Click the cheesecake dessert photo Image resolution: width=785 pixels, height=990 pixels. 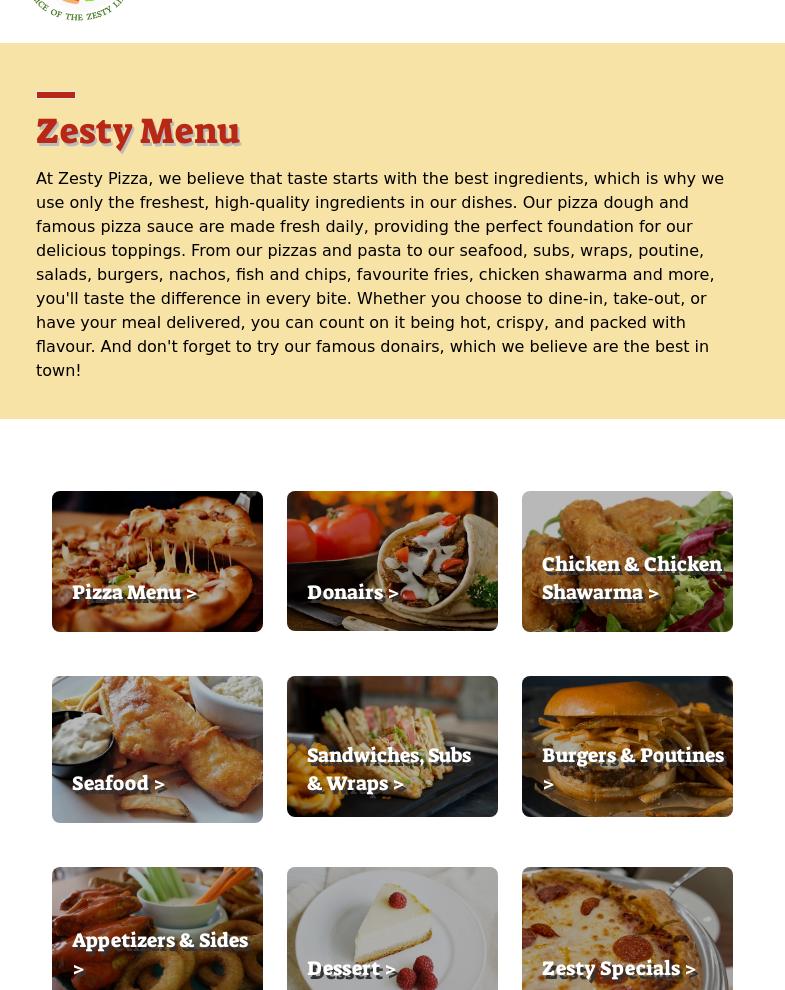coord(392,910)
